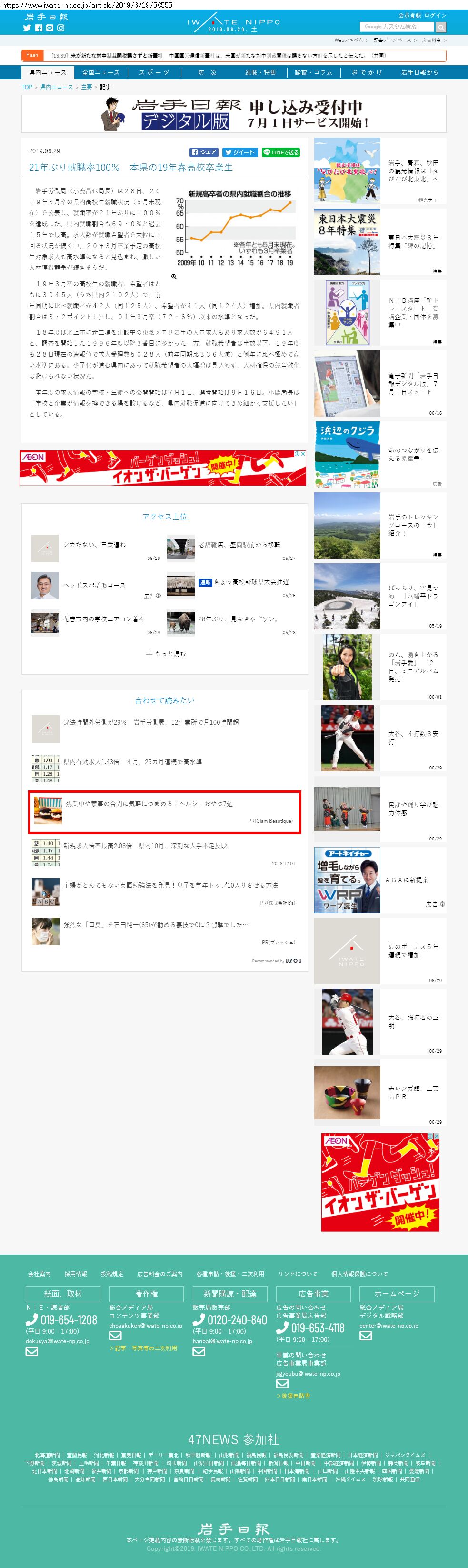Expand the ranking with もっと読む
468x1568 pixels.
[x=166, y=654]
